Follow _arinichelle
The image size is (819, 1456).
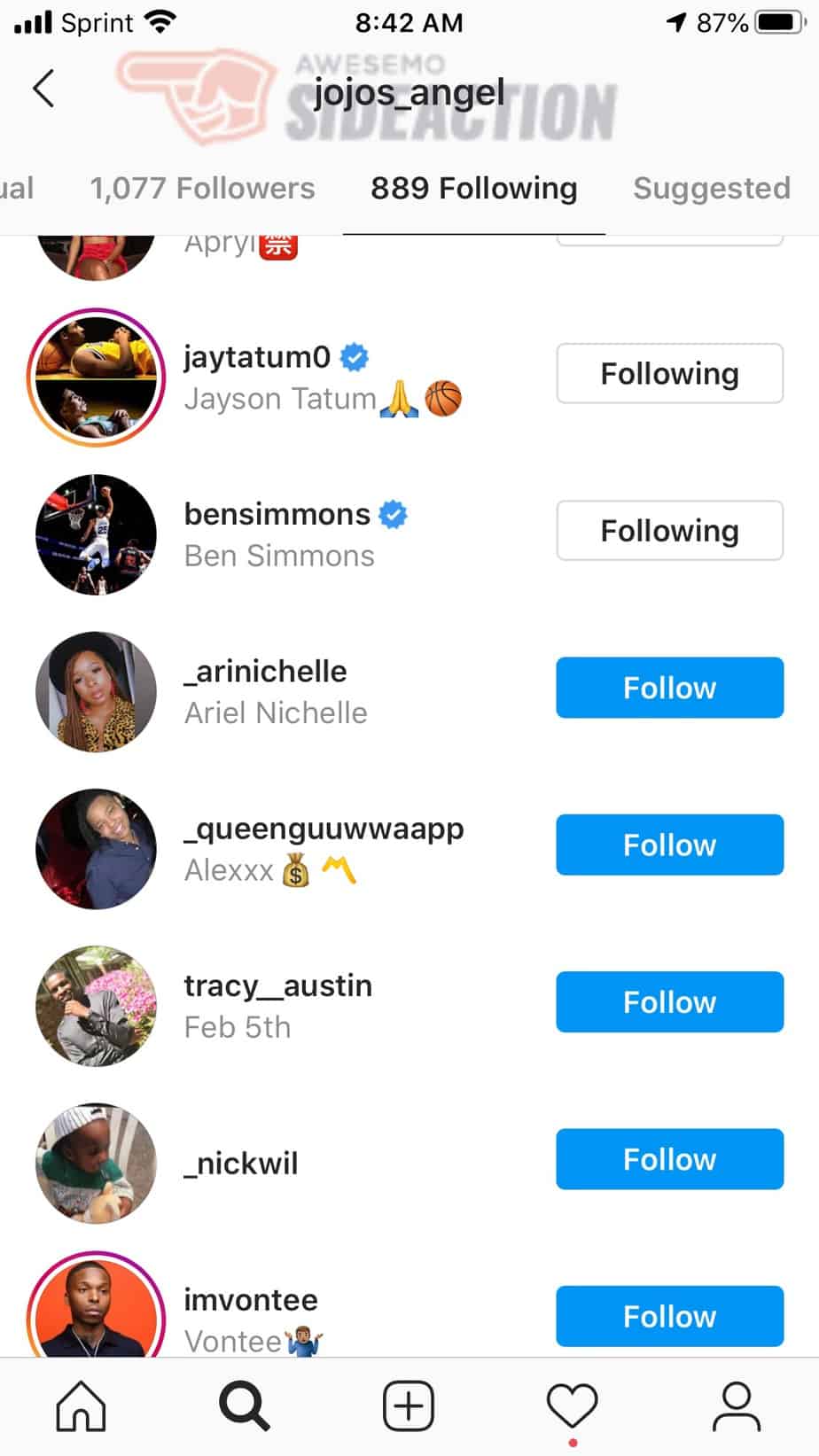pyautogui.click(x=669, y=688)
